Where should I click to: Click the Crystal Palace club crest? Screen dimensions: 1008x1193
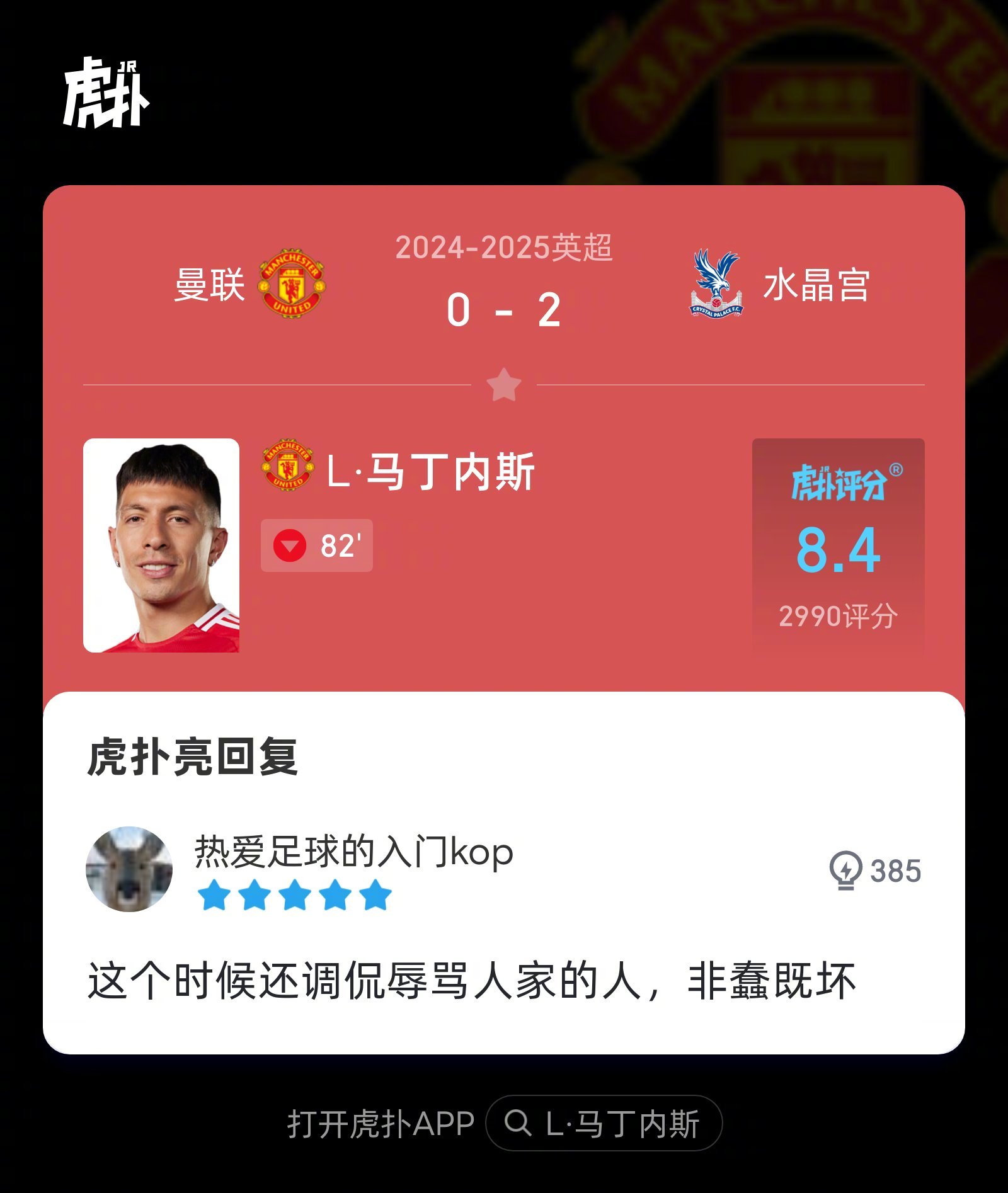(x=716, y=285)
